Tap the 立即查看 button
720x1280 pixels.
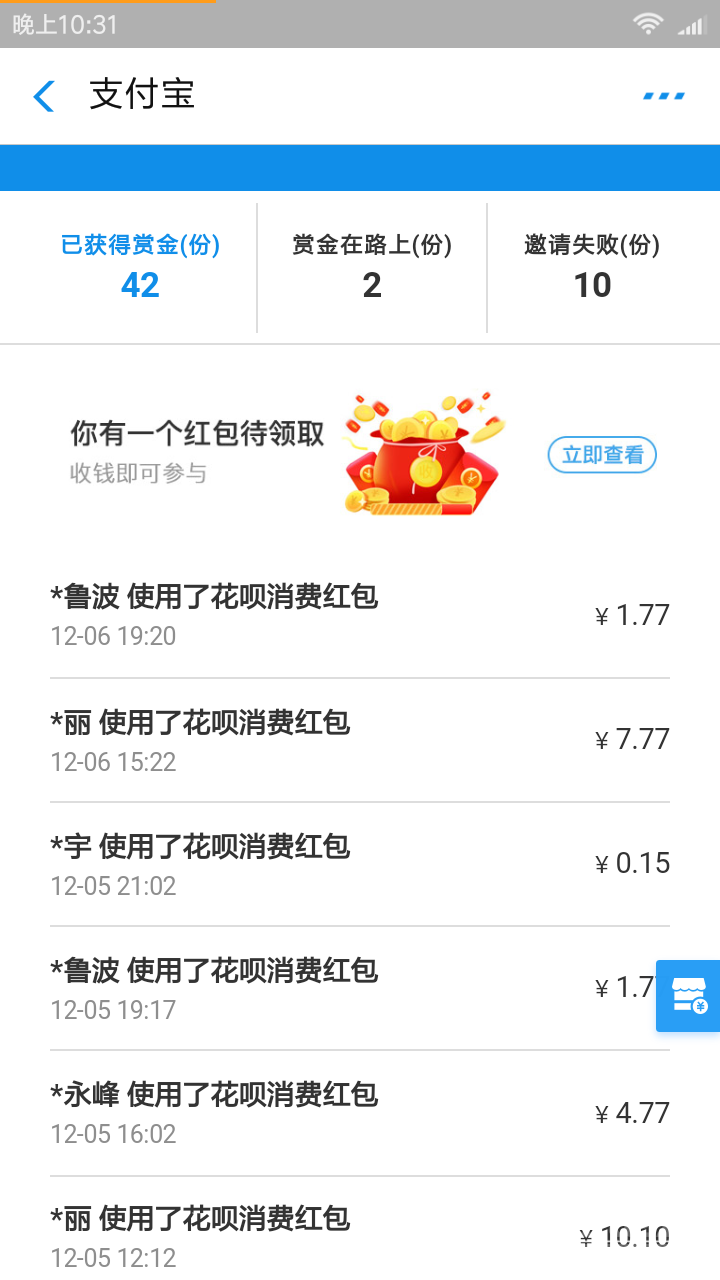click(602, 455)
